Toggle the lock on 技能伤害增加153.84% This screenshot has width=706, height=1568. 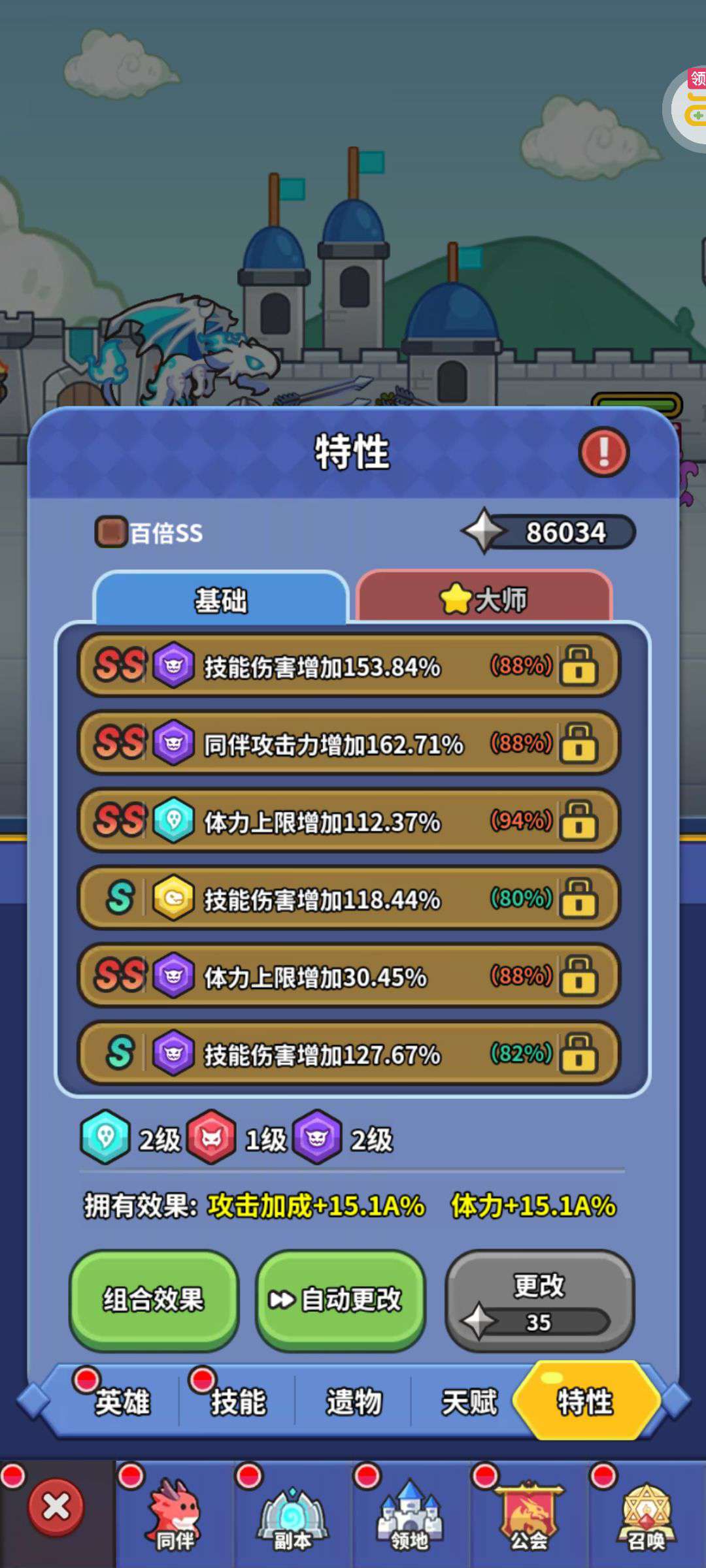click(x=579, y=666)
